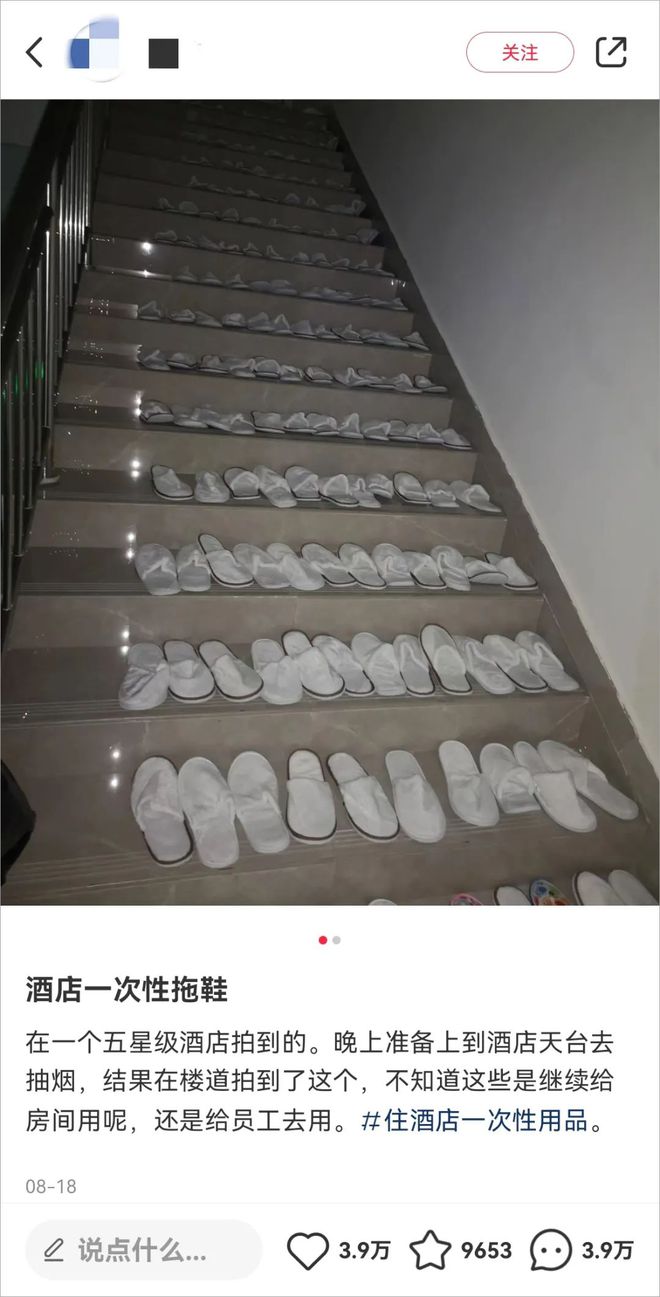Open comments via the speech bubble icon

551,1250
